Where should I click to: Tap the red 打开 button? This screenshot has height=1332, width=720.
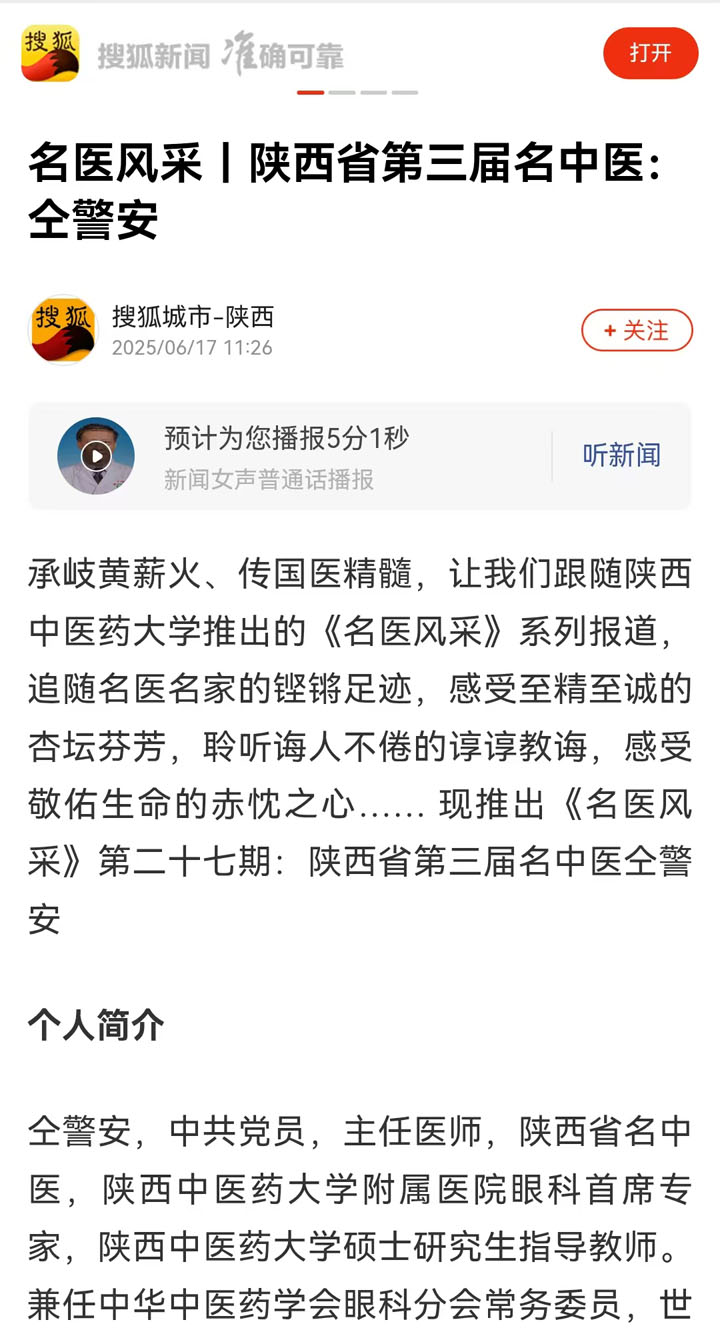pos(650,53)
